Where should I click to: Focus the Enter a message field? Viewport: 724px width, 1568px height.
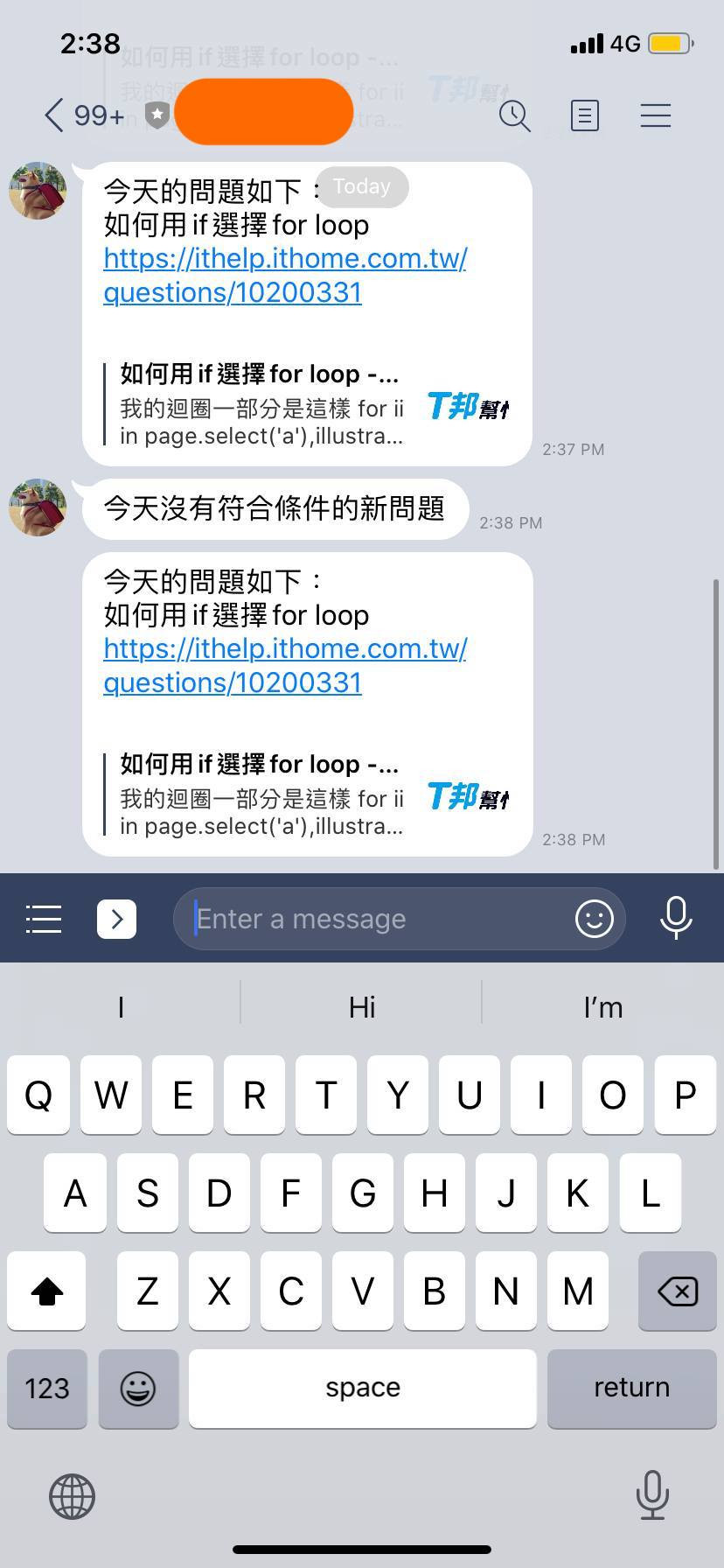376,919
